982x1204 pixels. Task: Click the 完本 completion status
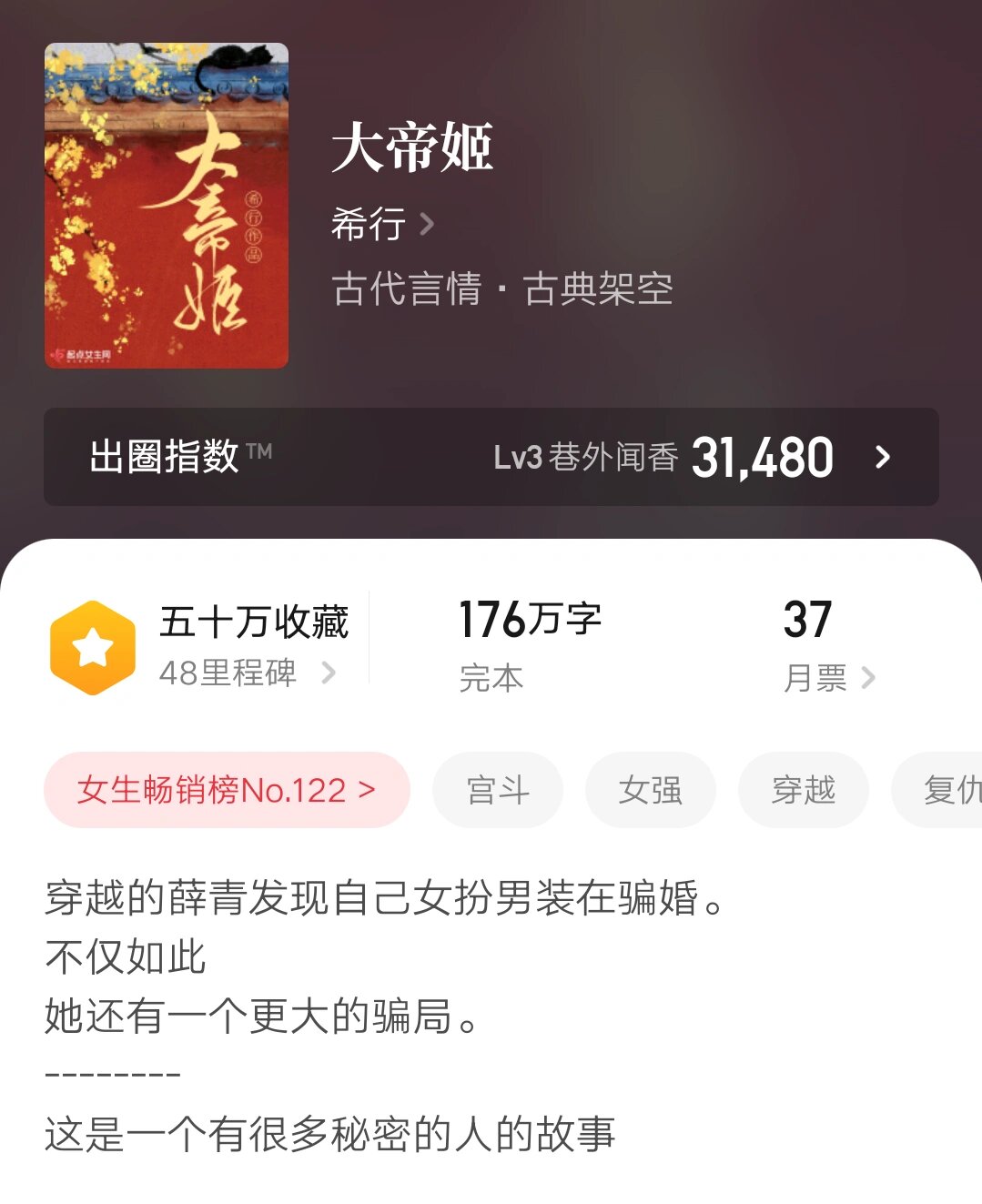[491, 677]
